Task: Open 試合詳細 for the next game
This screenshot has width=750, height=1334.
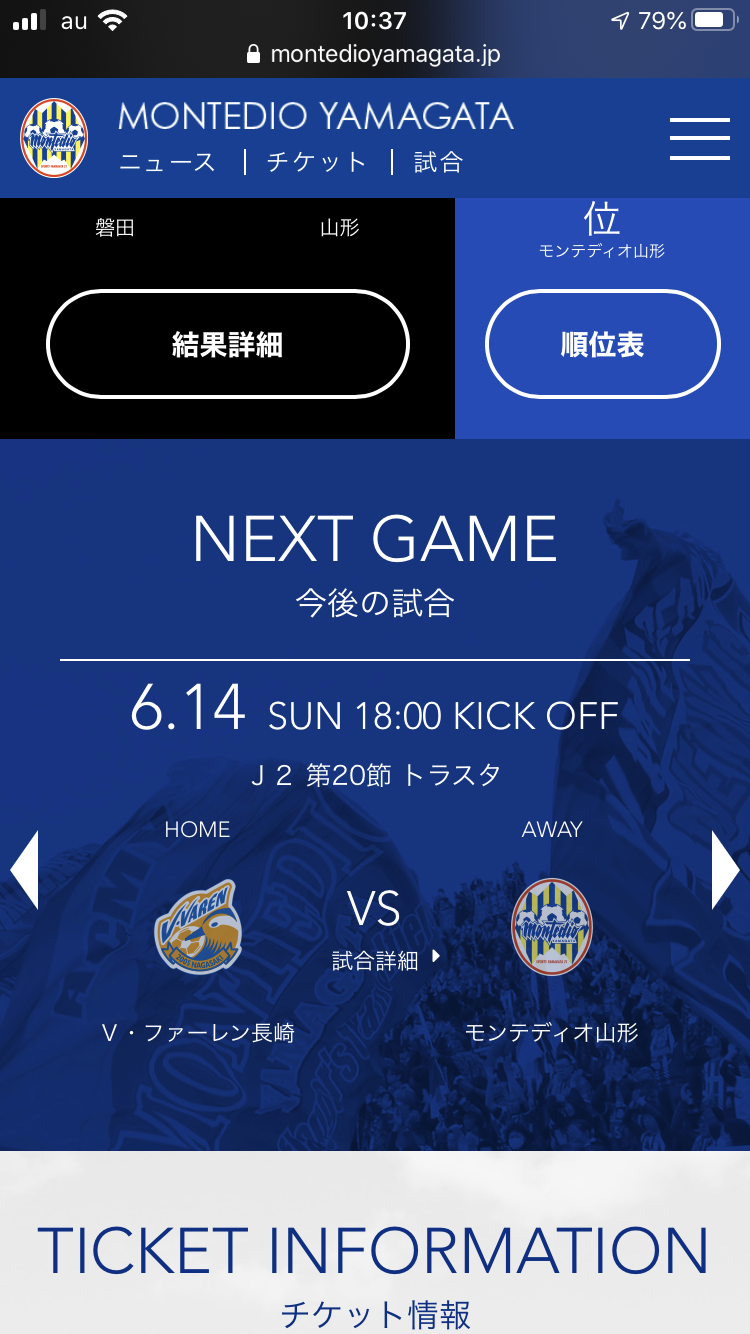Action: [386, 960]
